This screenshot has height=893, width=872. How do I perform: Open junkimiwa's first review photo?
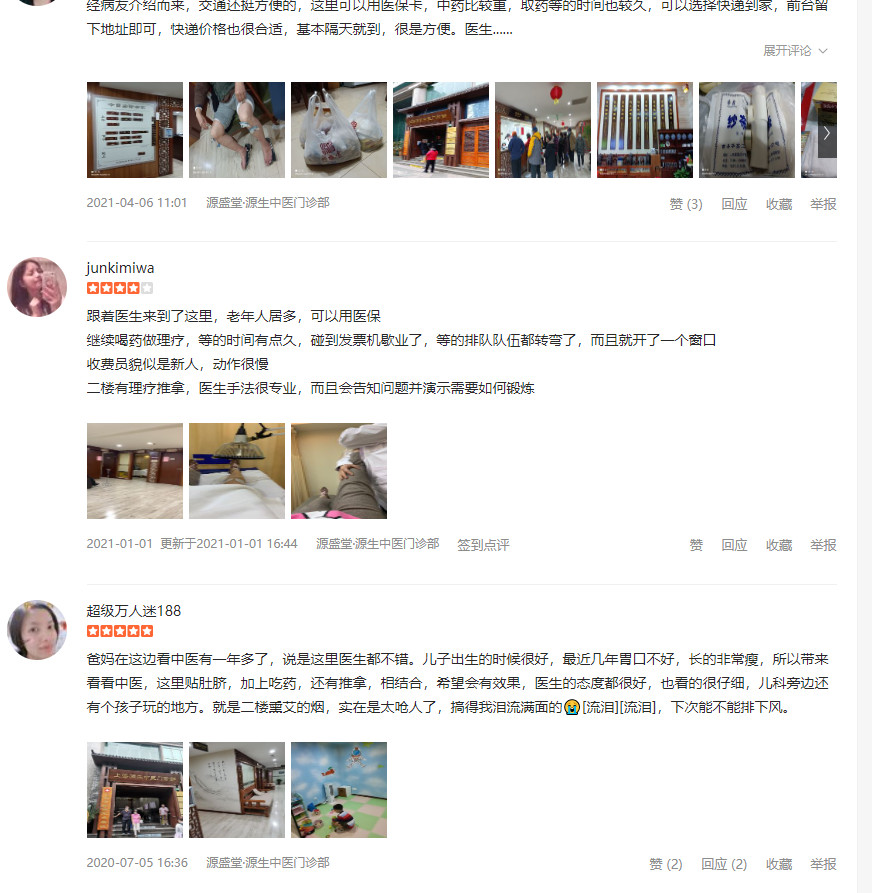(x=135, y=471)
